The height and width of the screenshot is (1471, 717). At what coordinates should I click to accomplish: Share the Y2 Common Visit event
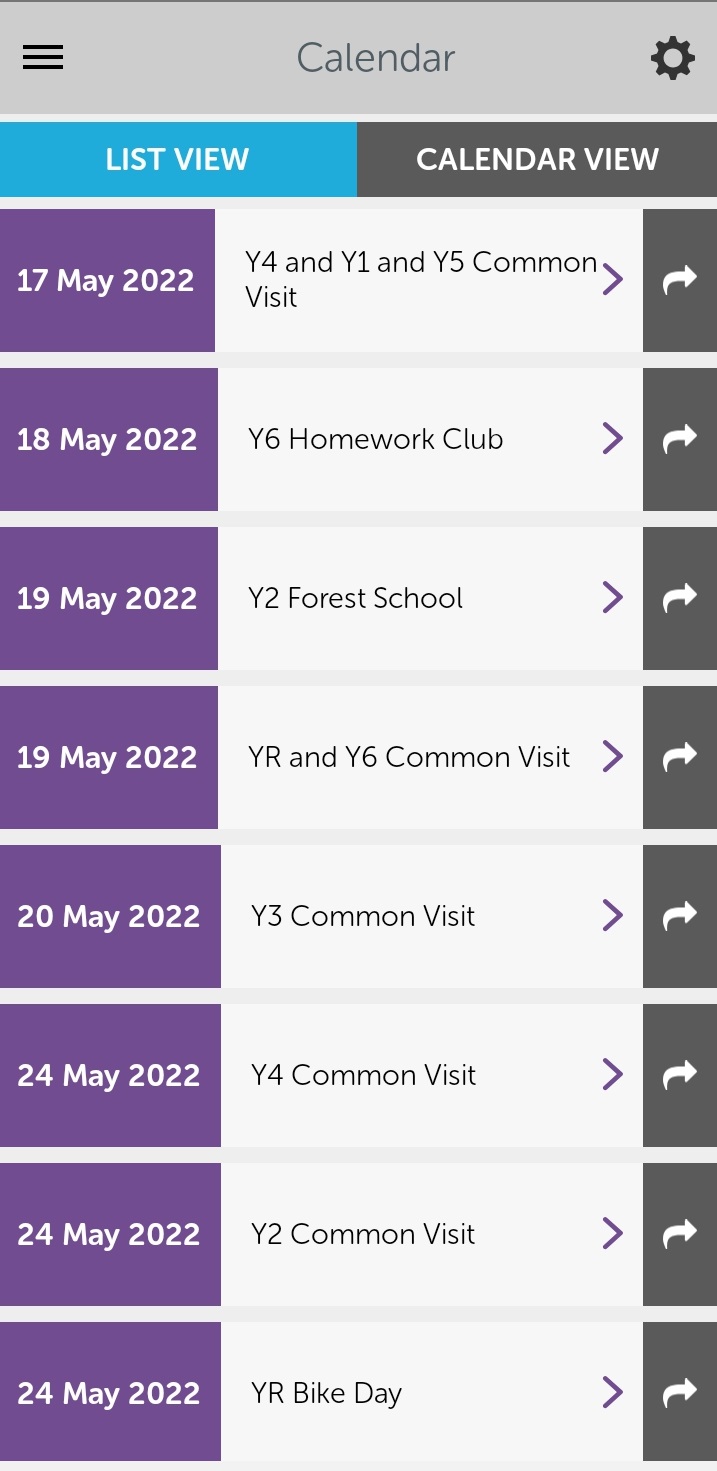680,1234
